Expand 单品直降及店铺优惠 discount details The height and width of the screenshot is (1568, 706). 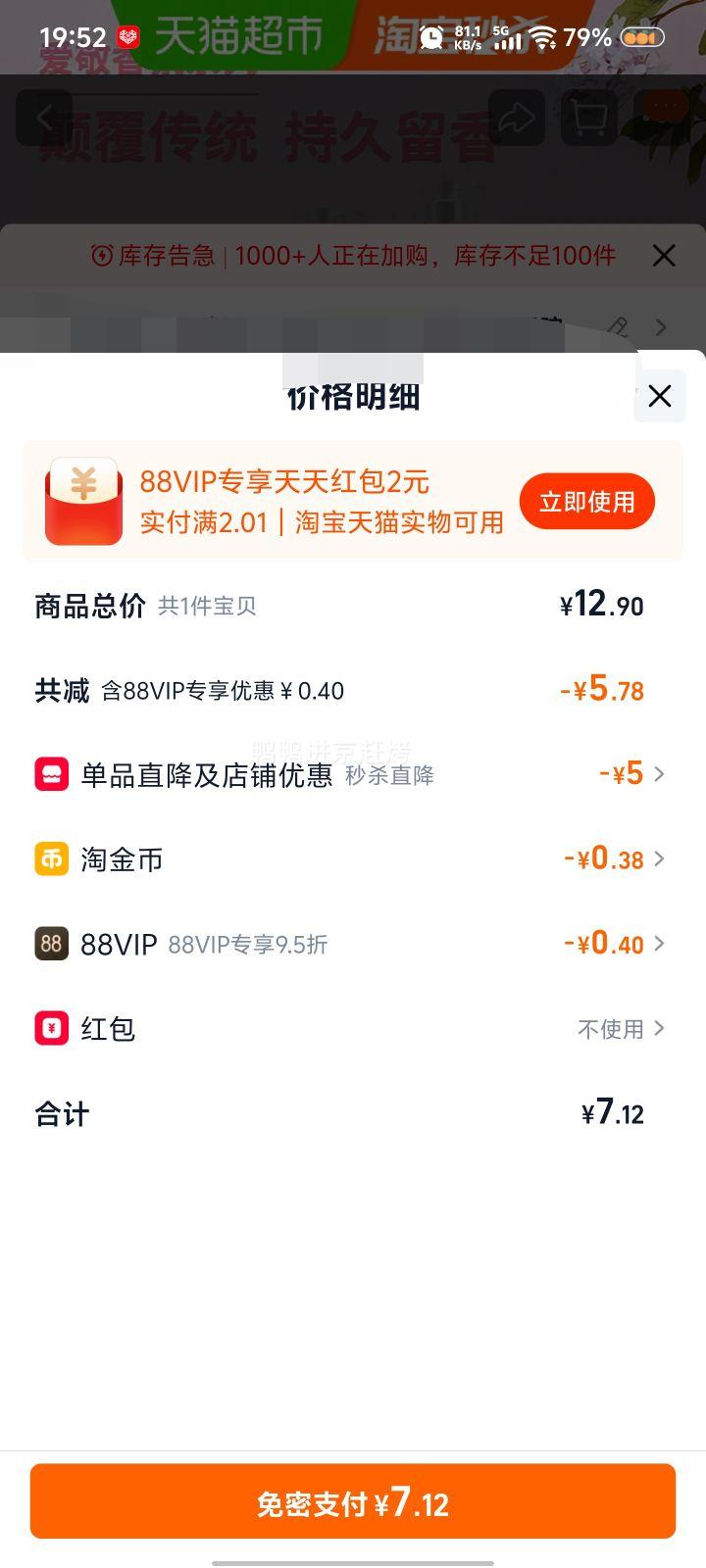(661, 774)
